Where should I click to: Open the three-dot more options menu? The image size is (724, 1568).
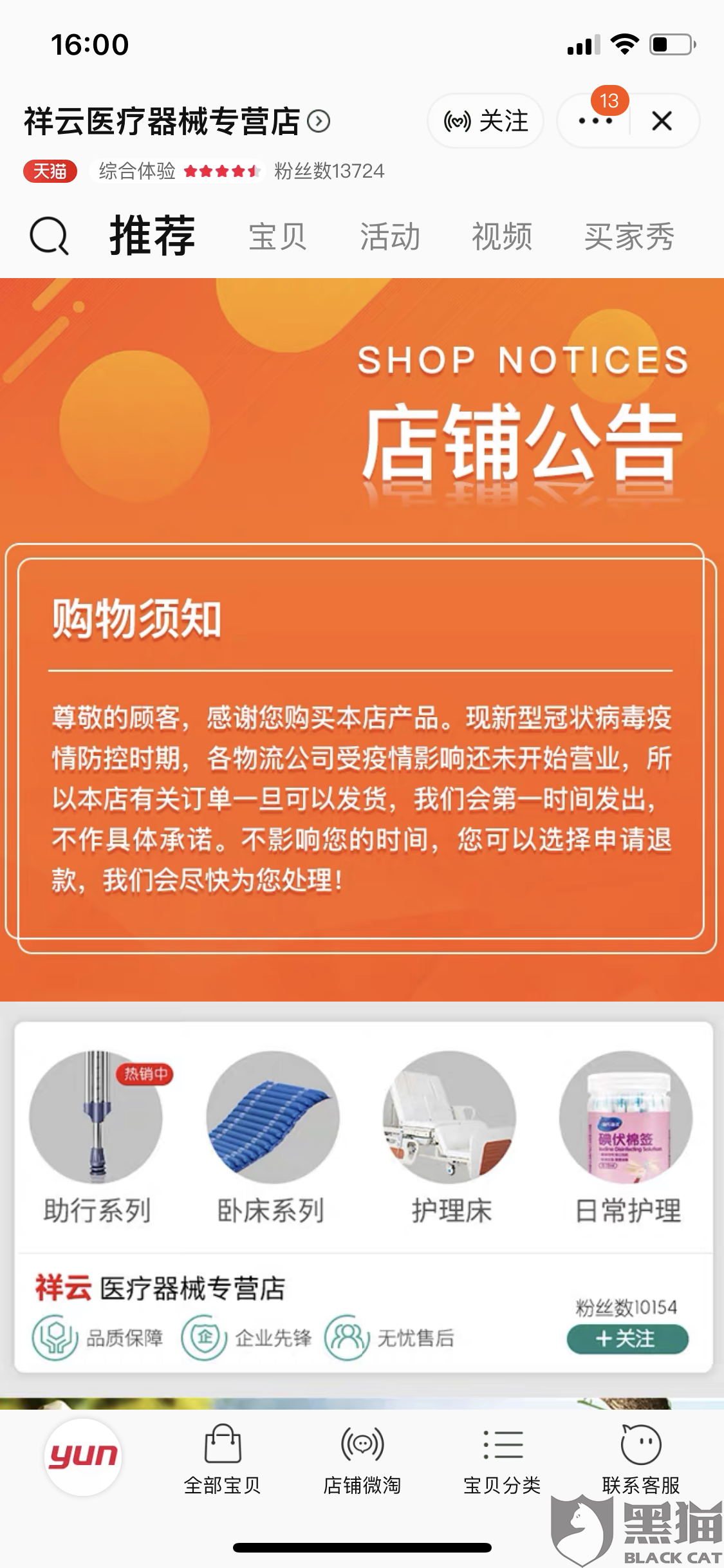point(594,121)
